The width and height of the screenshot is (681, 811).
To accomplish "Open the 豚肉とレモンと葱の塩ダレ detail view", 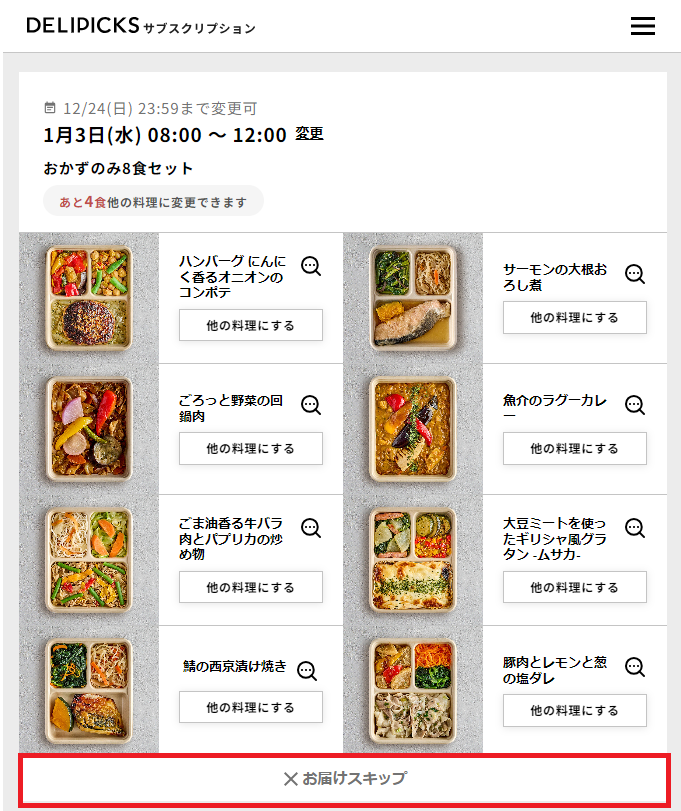I will 635,666.
